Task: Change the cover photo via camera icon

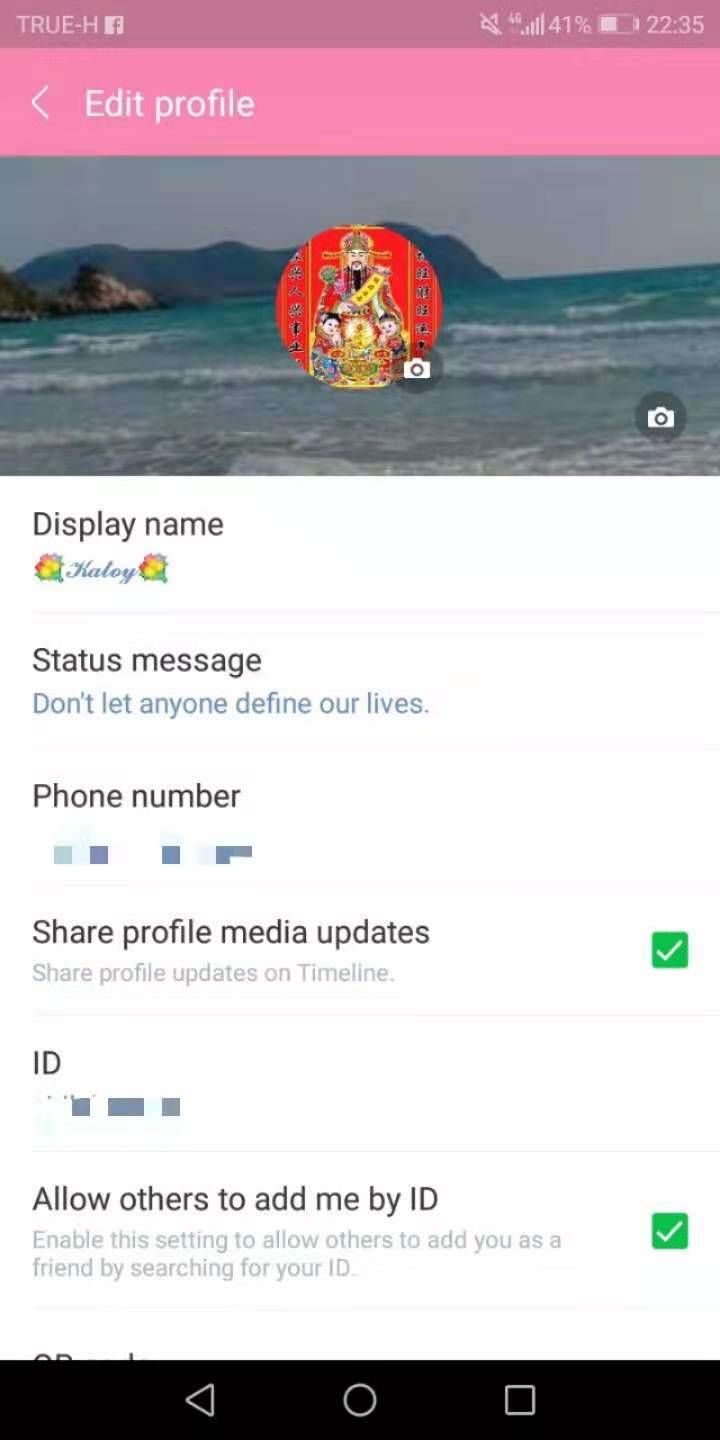Action: (660, 418)
